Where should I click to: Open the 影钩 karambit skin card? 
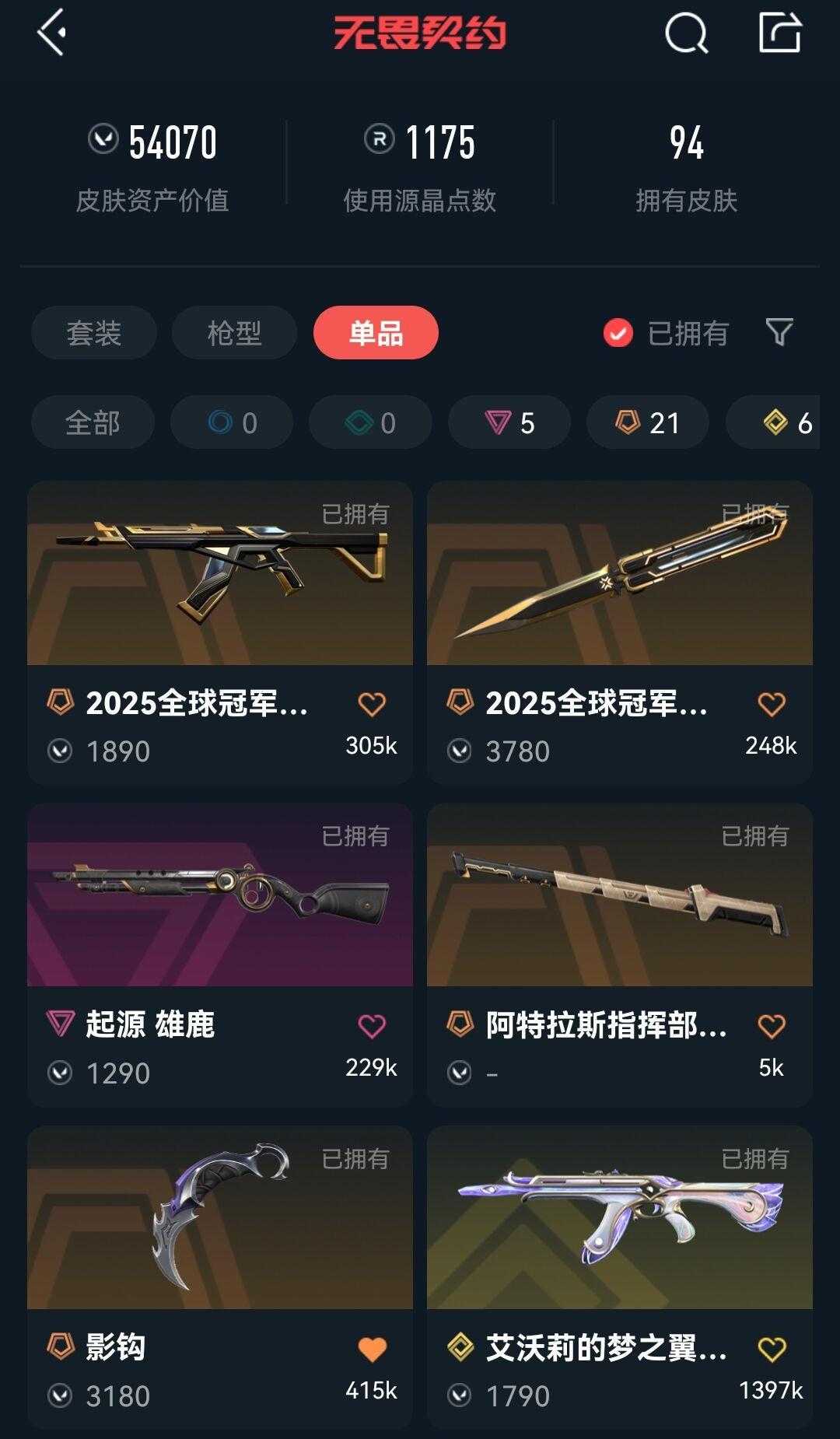click(220, 1218)
